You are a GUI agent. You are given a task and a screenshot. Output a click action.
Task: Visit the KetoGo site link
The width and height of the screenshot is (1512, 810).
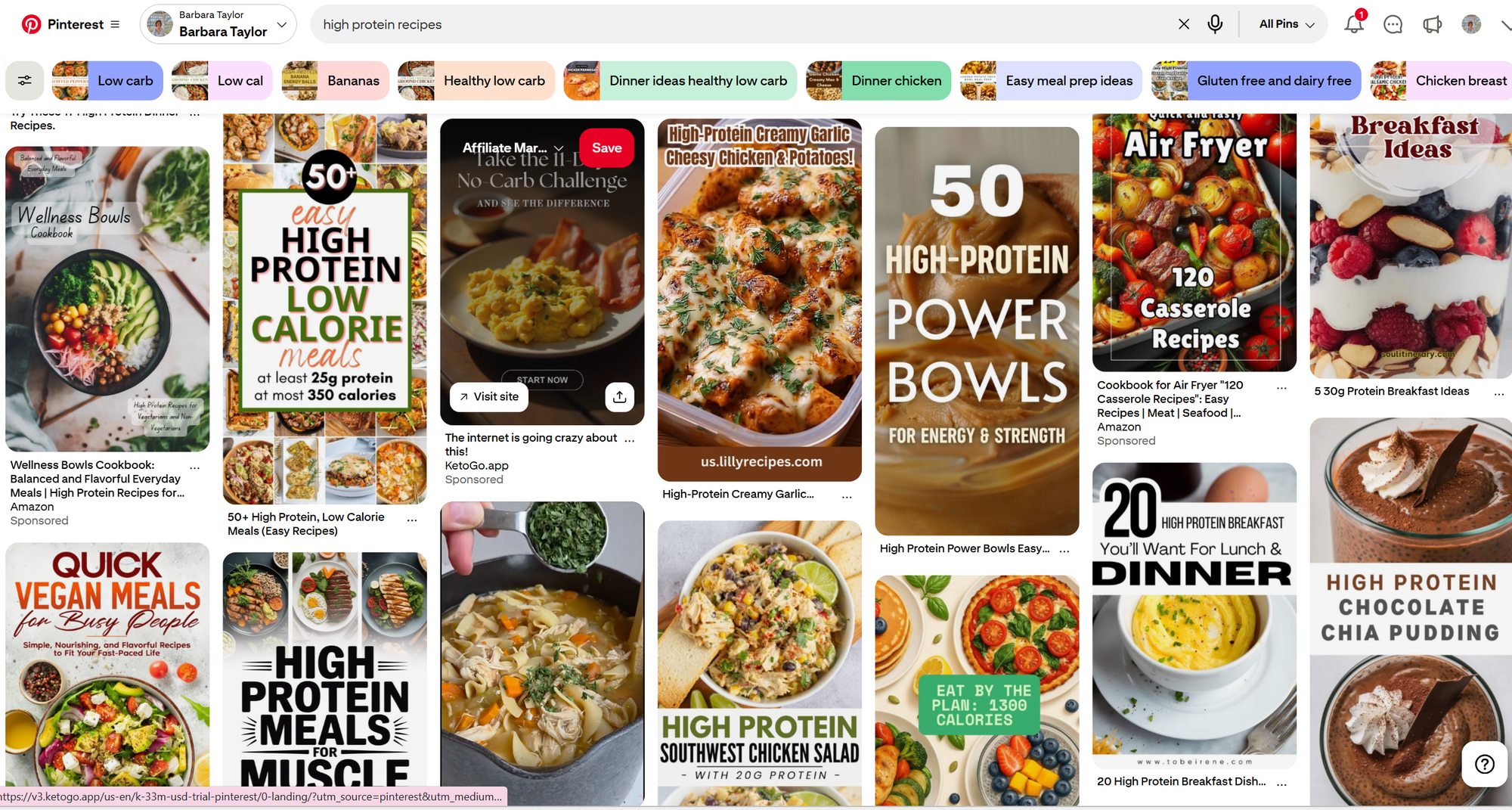pyautogui.click(x=489, y=396)
